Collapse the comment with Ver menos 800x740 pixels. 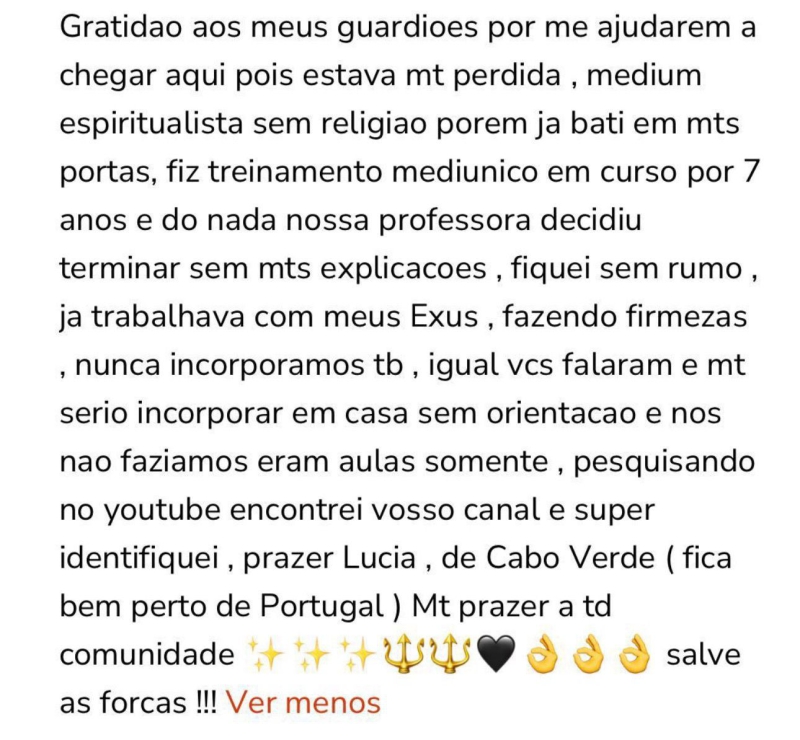(303, 703)
